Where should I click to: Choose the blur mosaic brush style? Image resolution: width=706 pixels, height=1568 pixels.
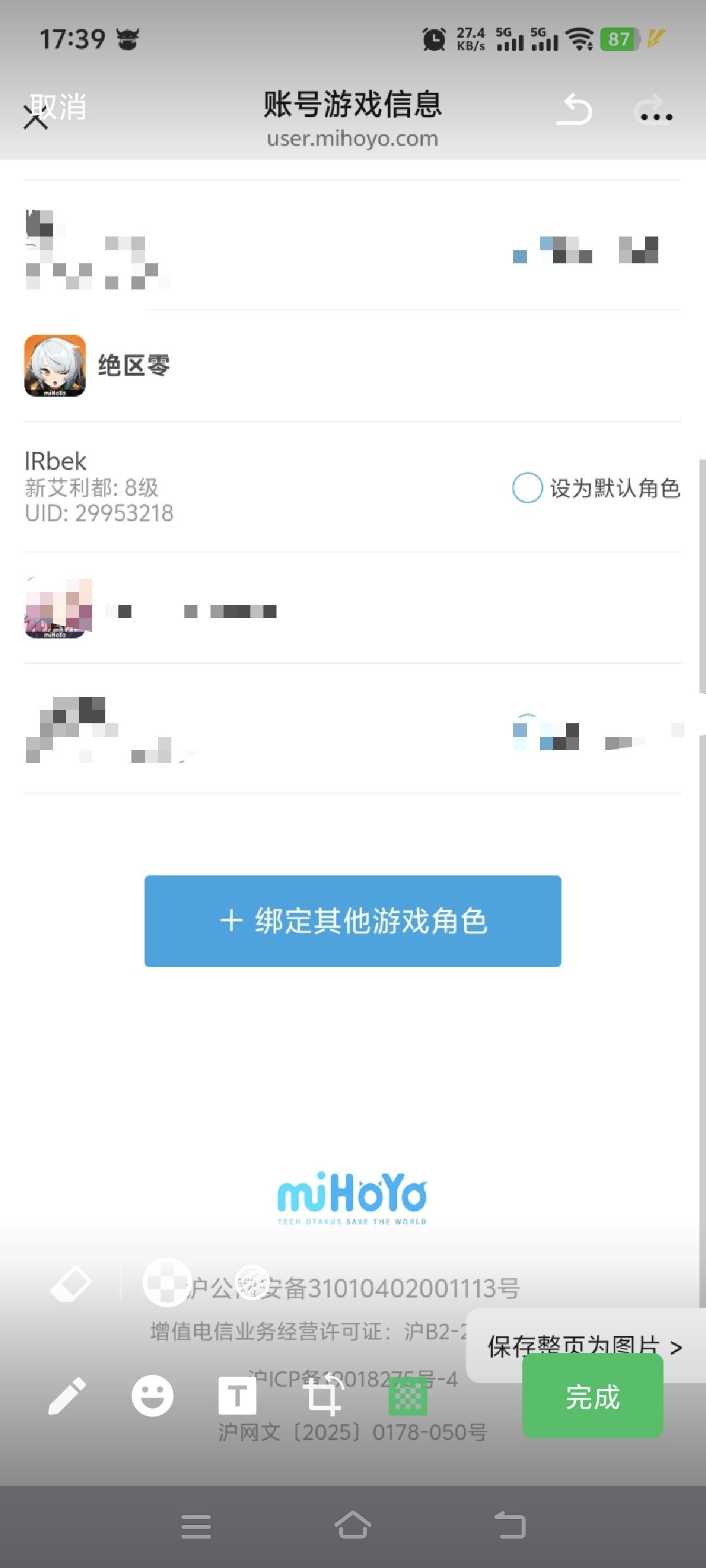tap(252, 1282)
